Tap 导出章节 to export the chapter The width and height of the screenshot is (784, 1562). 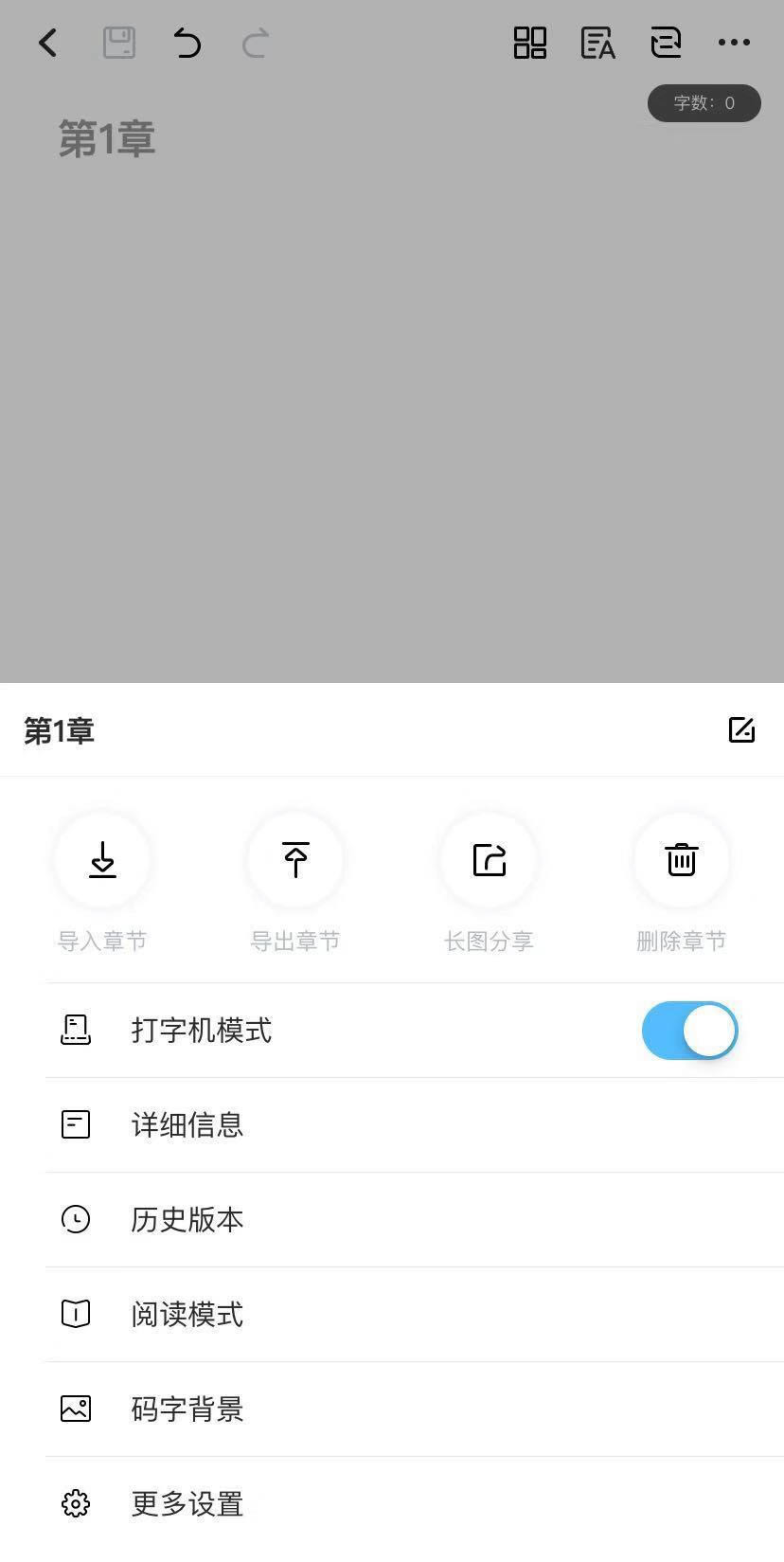click(x=295, y=860)
